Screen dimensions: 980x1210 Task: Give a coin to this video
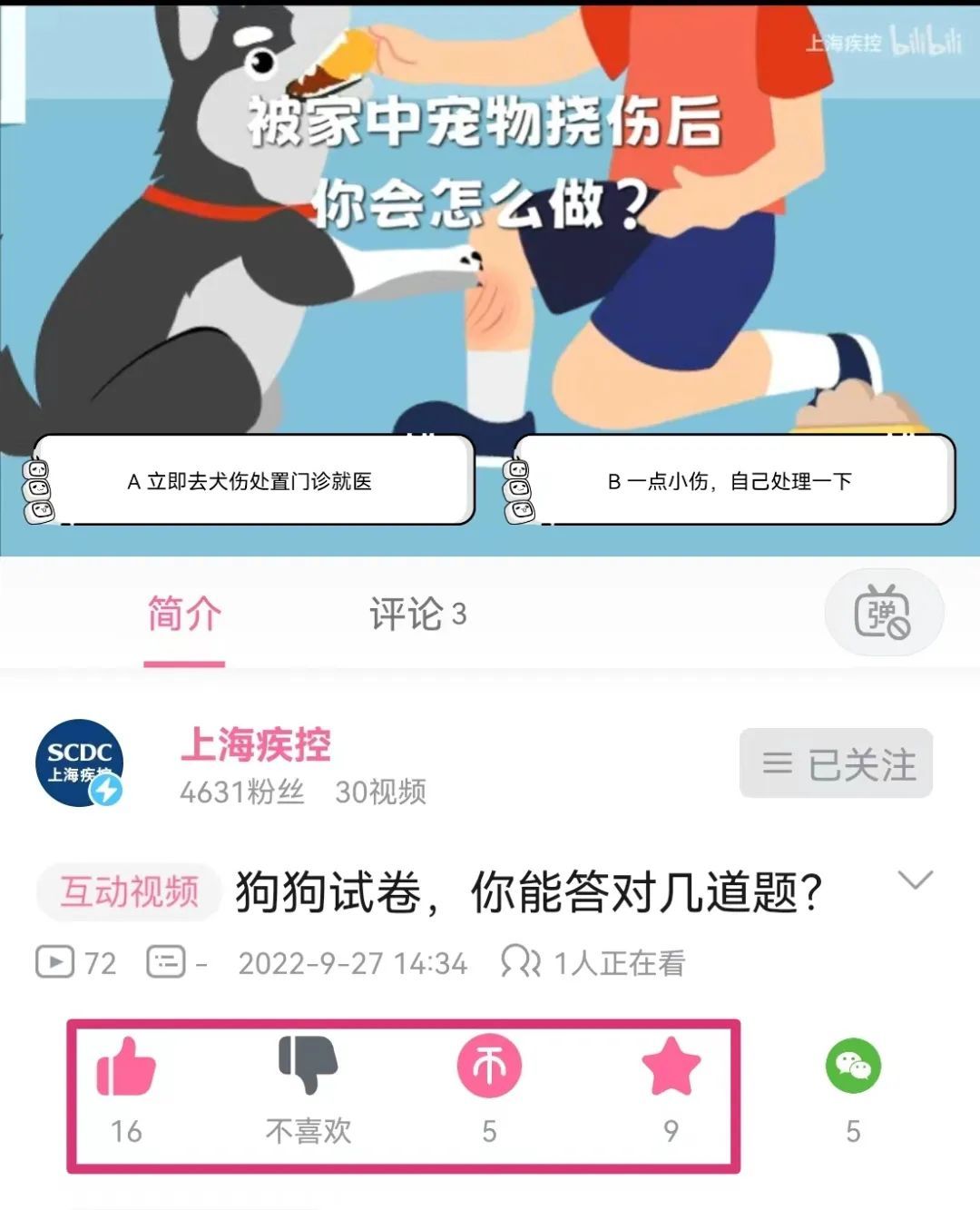click(x=489, y=1067)
